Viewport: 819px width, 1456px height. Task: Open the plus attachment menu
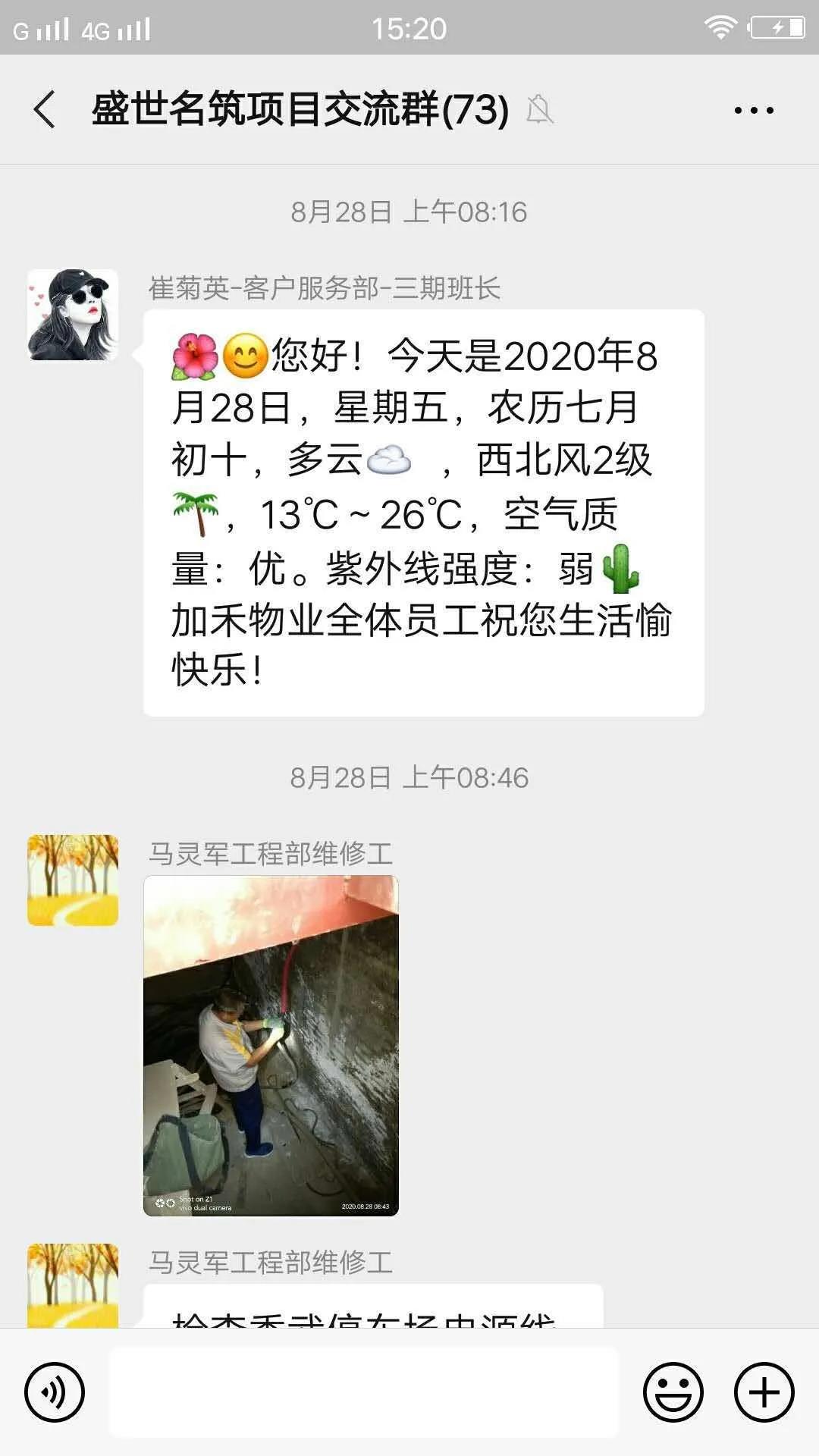(764, 1392)
